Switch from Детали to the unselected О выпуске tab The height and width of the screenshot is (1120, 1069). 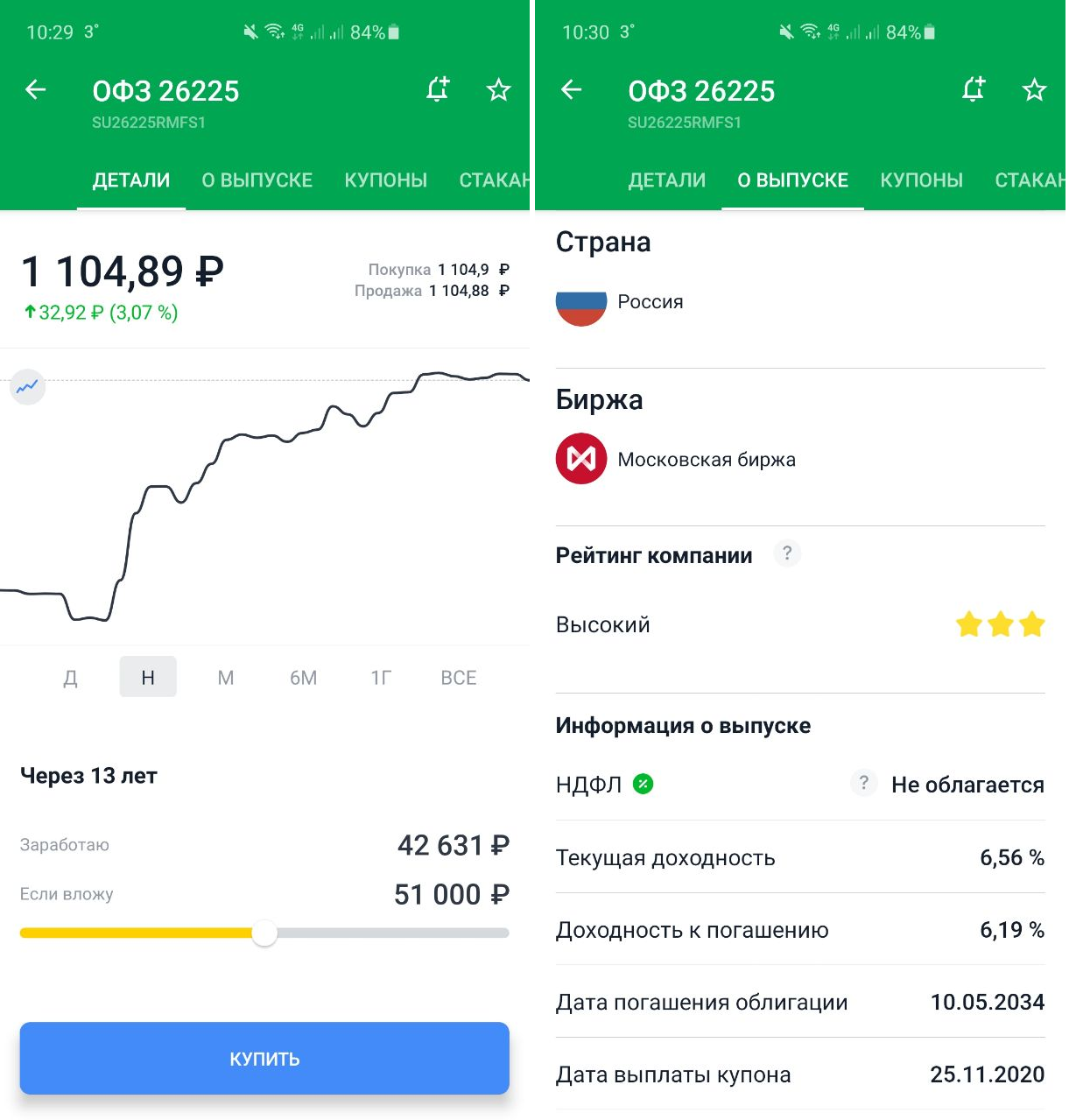(257, 180)
